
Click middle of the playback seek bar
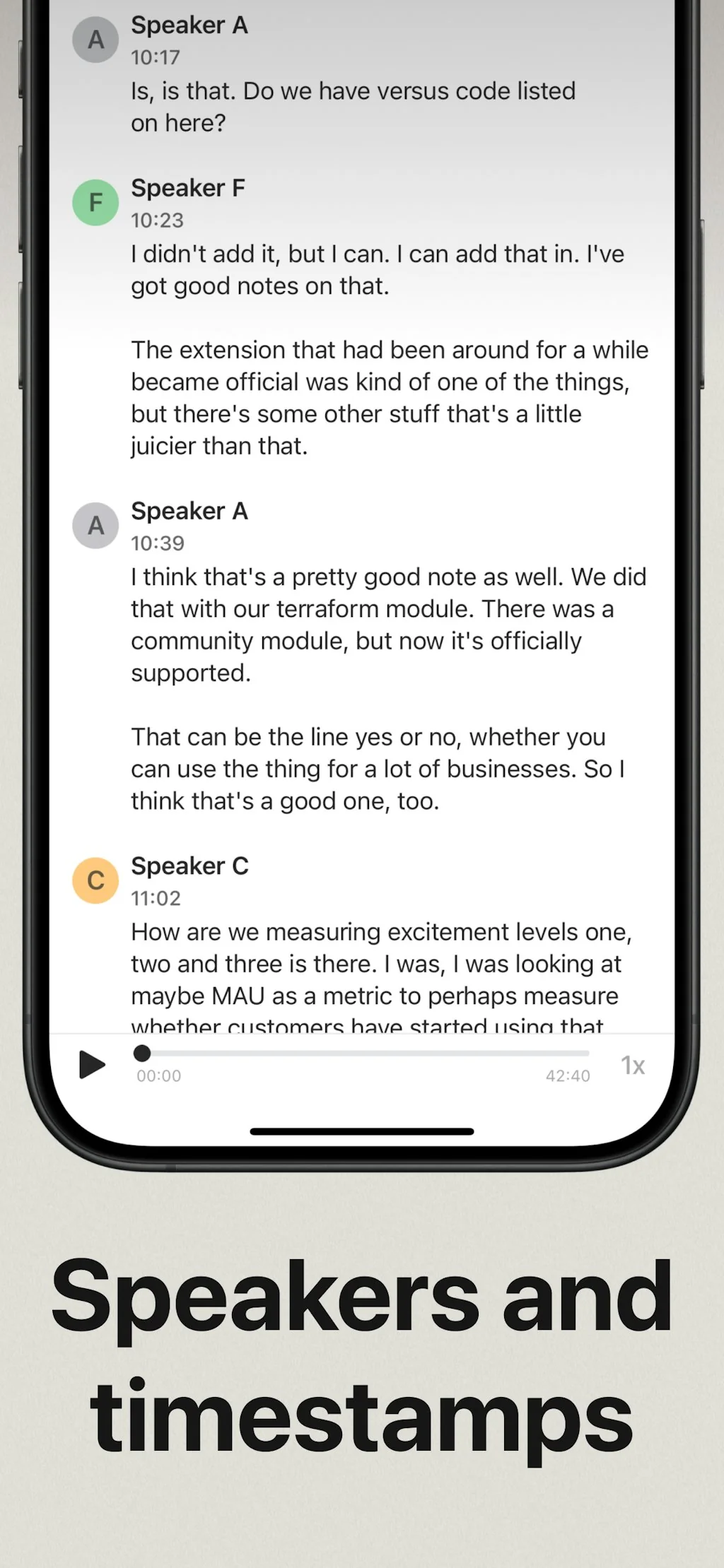(x=362, y=1054)
